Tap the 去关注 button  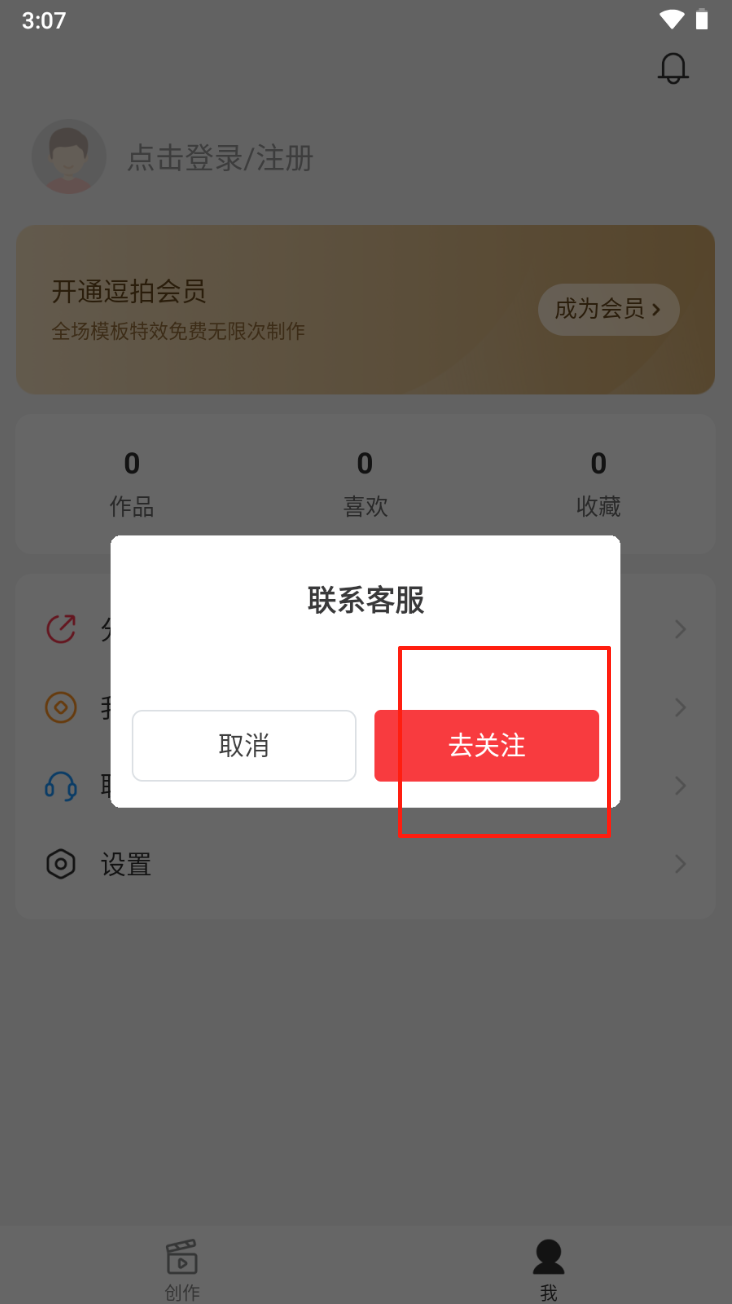[486, 746]
